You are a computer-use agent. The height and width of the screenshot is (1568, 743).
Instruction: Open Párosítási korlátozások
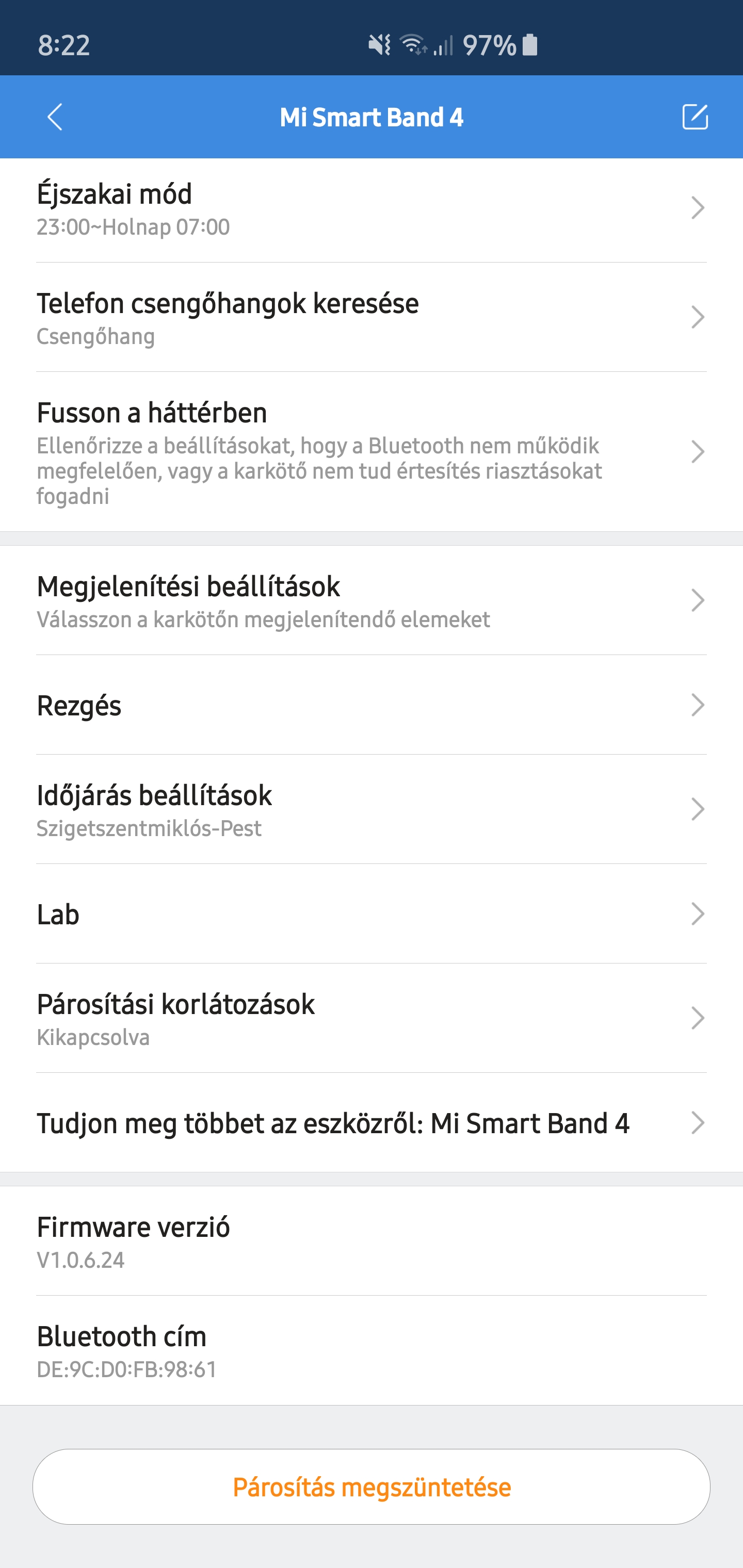[x=372, y=1018]
